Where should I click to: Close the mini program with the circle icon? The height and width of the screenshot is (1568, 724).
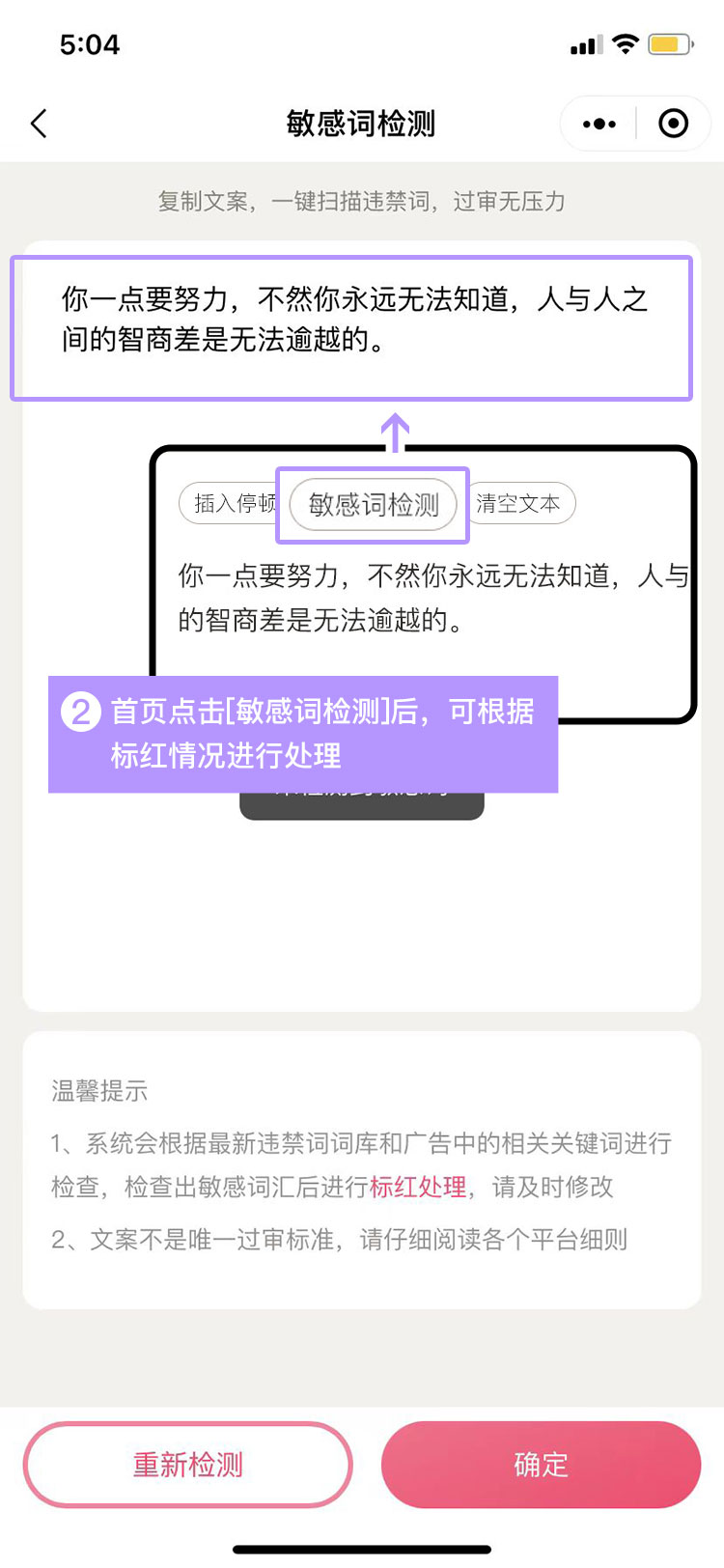tap(673, 124)
